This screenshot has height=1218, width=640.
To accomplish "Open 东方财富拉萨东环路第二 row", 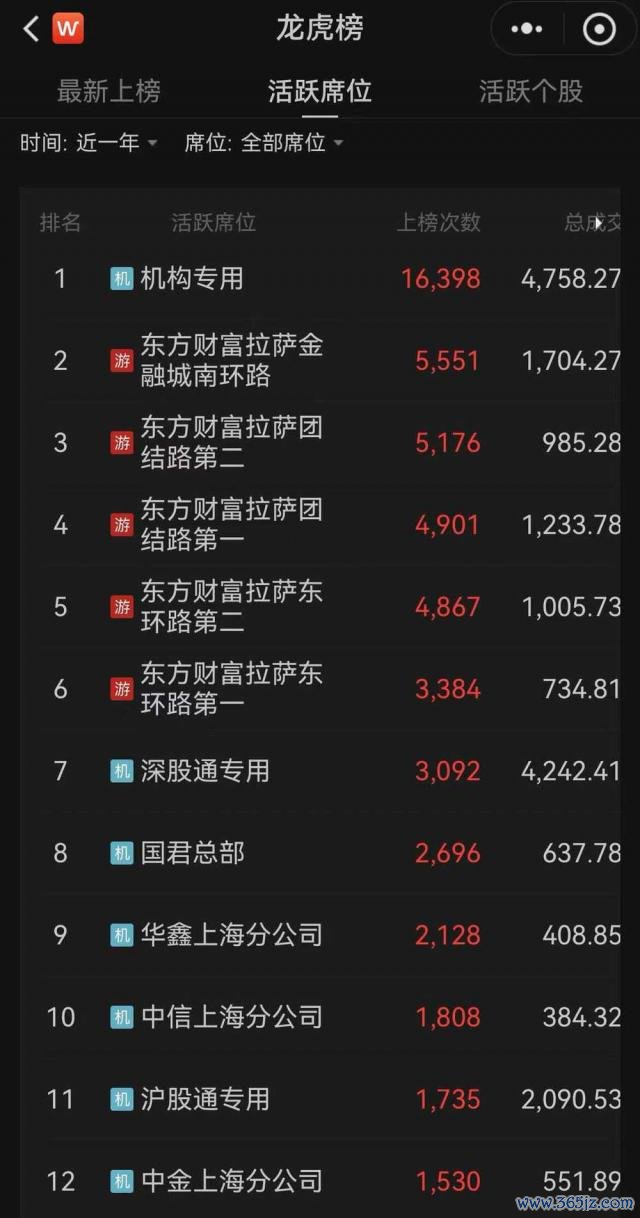I will coord(320,606).
